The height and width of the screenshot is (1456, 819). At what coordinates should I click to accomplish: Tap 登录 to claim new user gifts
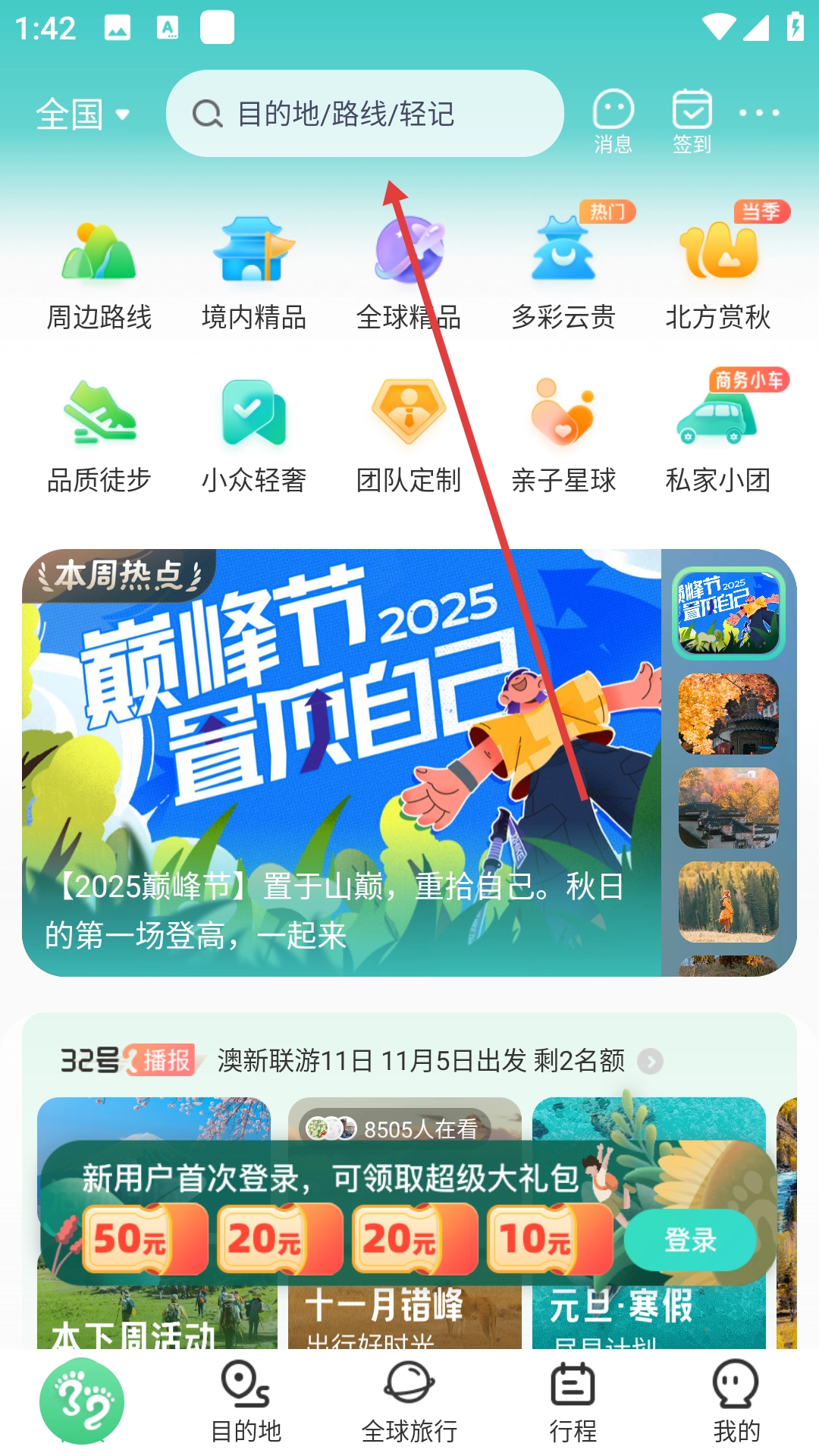(x=690, y=1240)
